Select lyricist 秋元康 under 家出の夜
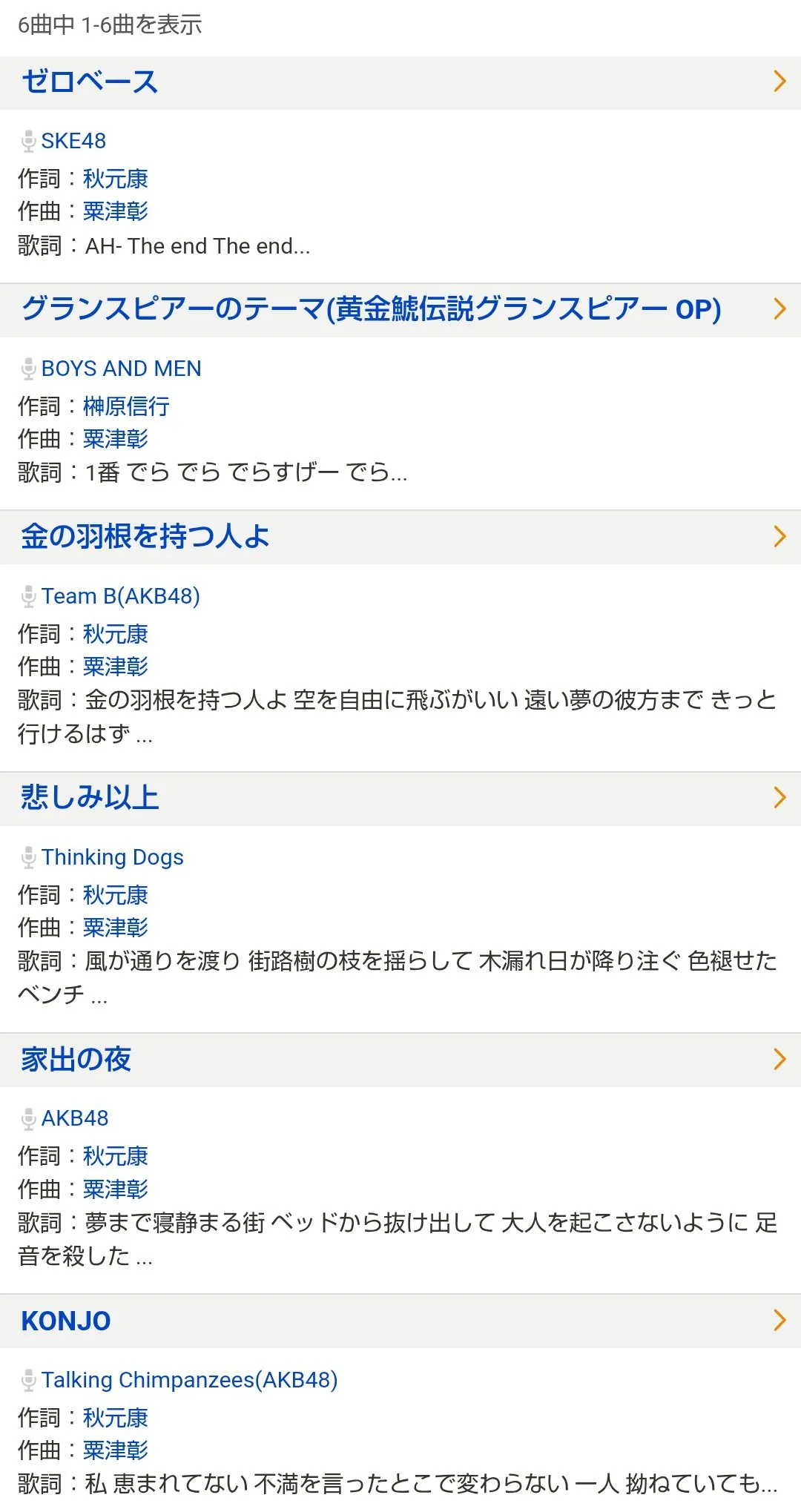Image resolution: width=801 pixels, height=1512 pixels. (115, 1156)
